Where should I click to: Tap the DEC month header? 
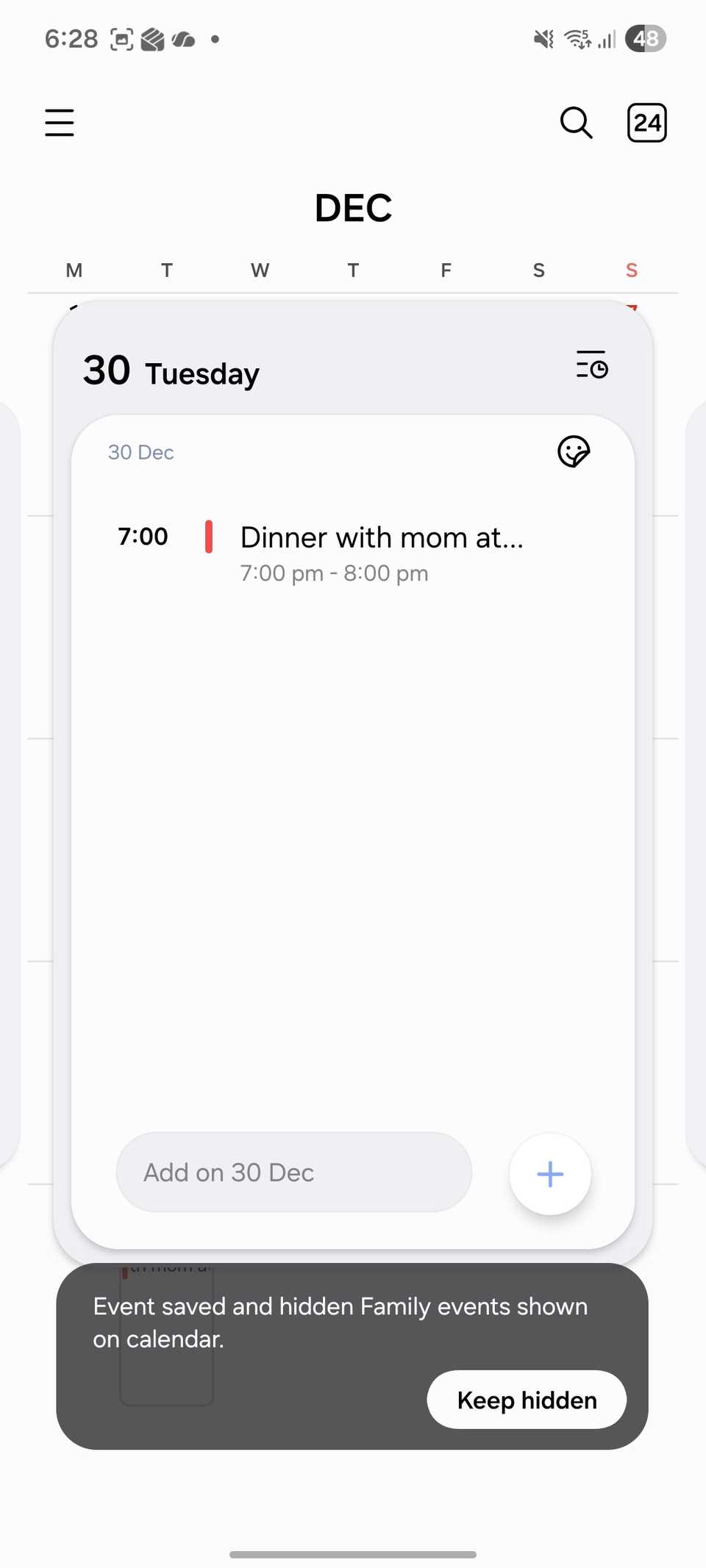(x=353, y=208)
